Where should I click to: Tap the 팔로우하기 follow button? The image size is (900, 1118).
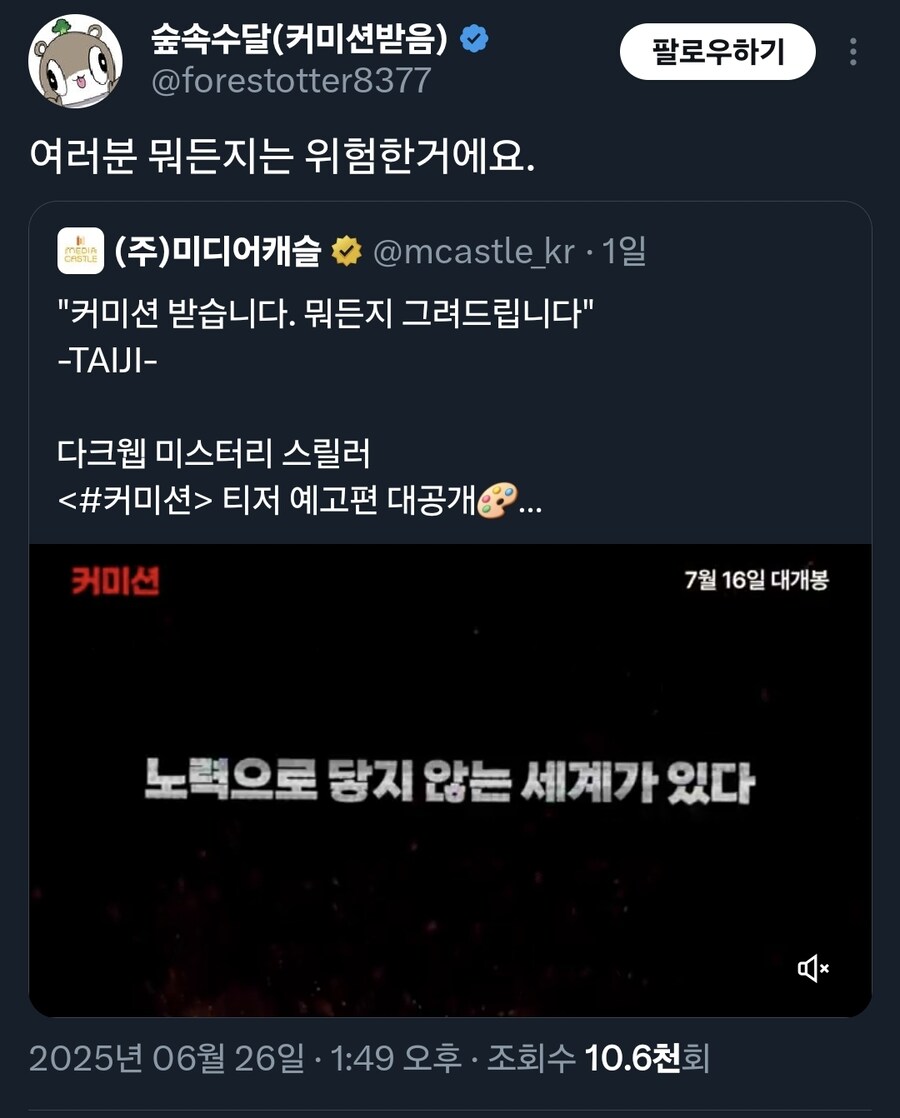click(x=717, y=51)
